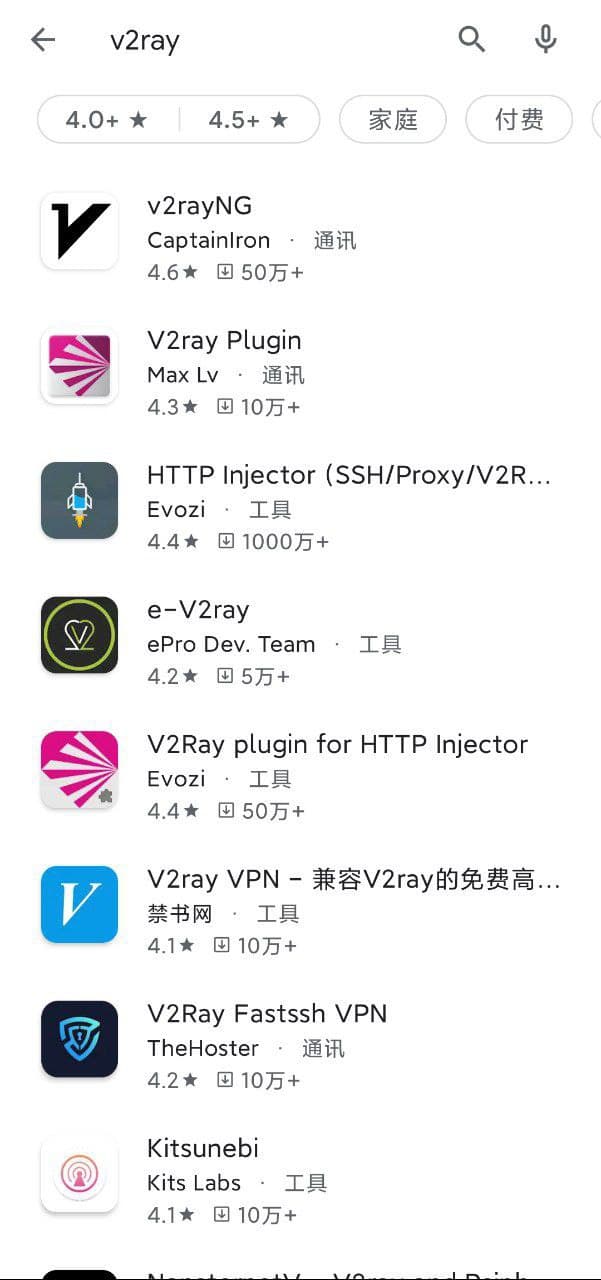Open e-V2ray app result
601x1280 pixels.
pos(300,642)
